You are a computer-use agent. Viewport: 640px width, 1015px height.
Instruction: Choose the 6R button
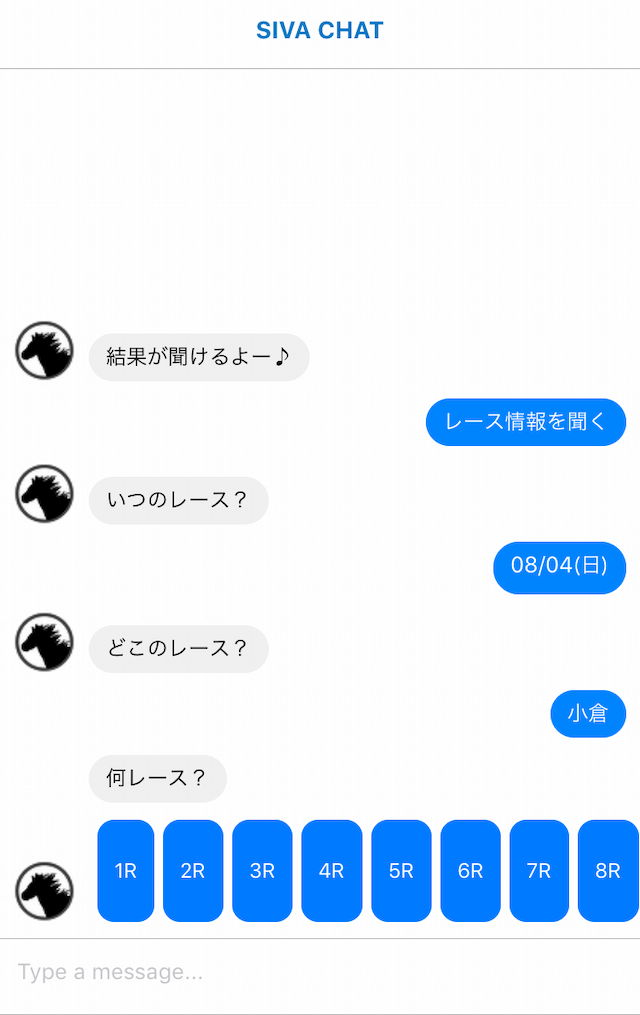[470, 870]
